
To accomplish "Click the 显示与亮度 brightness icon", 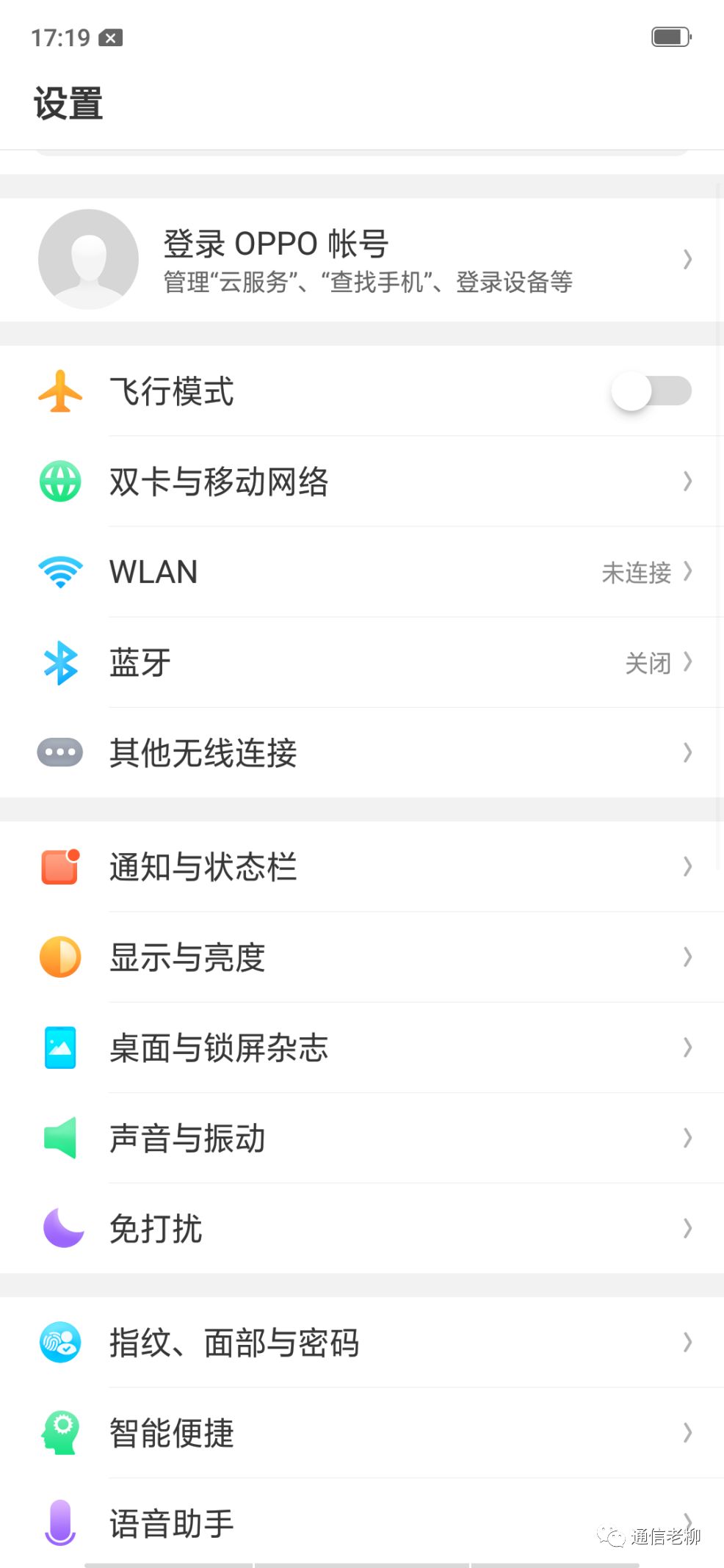I will (59, 957).
